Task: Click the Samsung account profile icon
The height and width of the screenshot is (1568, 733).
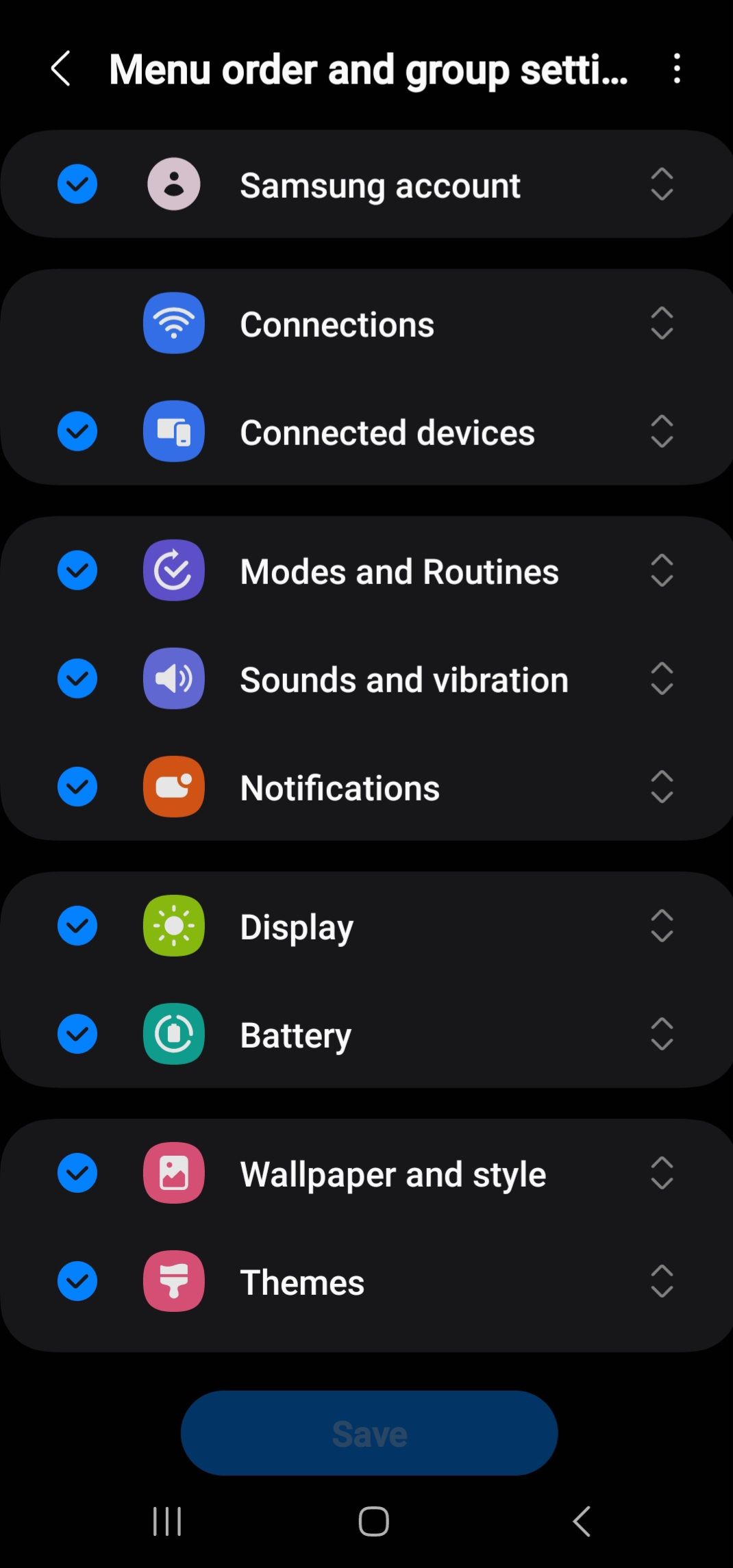Action: 173,184
